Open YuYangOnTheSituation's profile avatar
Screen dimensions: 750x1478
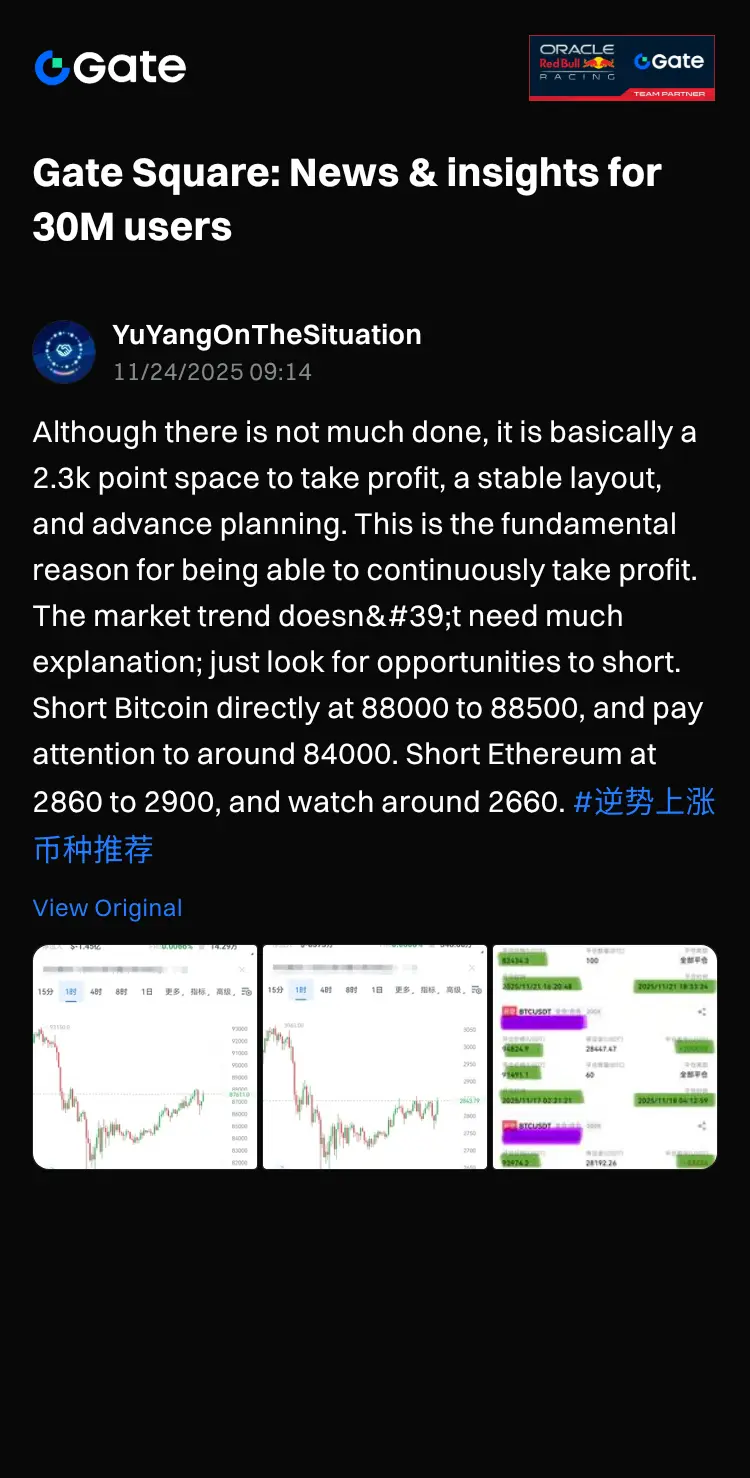[x=64, y=352]
